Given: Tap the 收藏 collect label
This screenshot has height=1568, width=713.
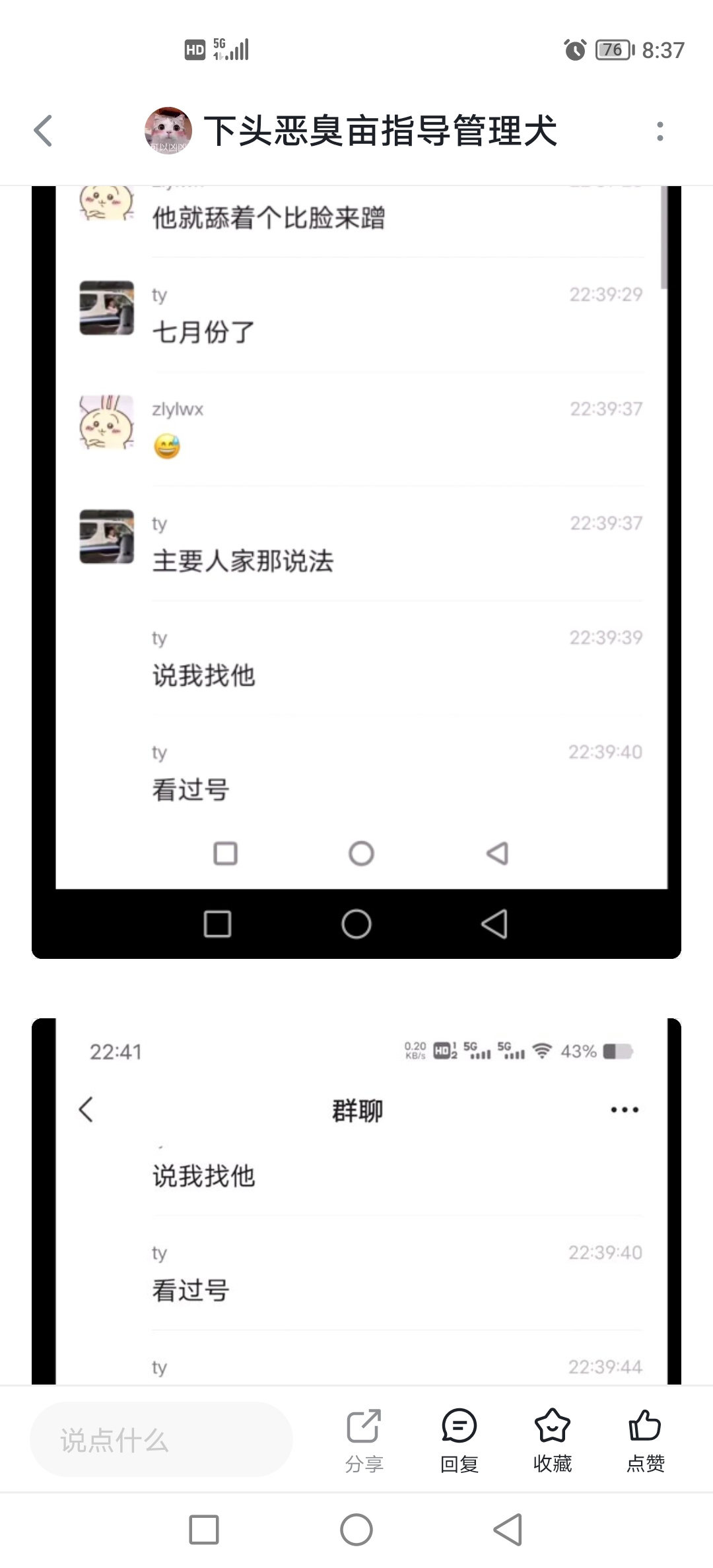Looking at the screenshot, I should point(553,1463).
